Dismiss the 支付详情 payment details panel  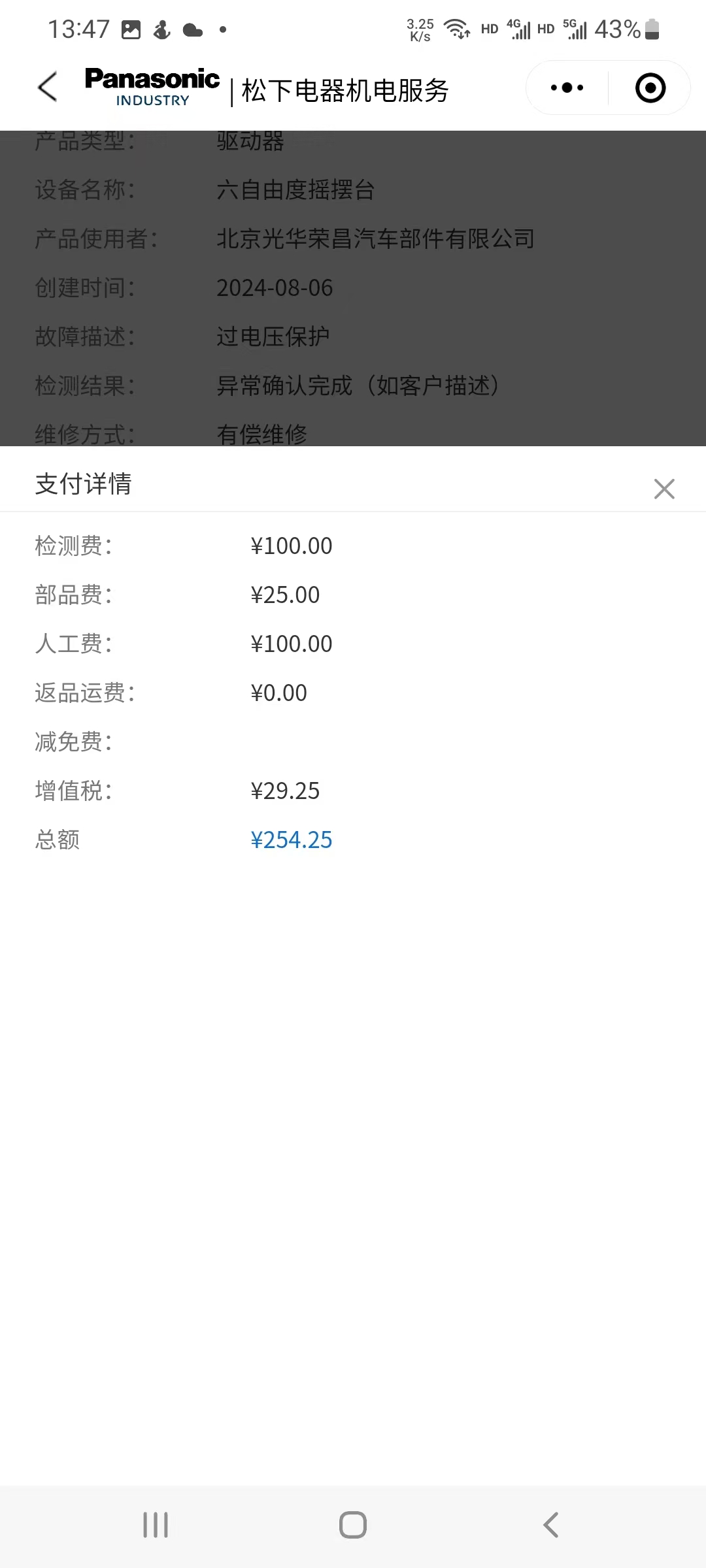coord(664,489)
